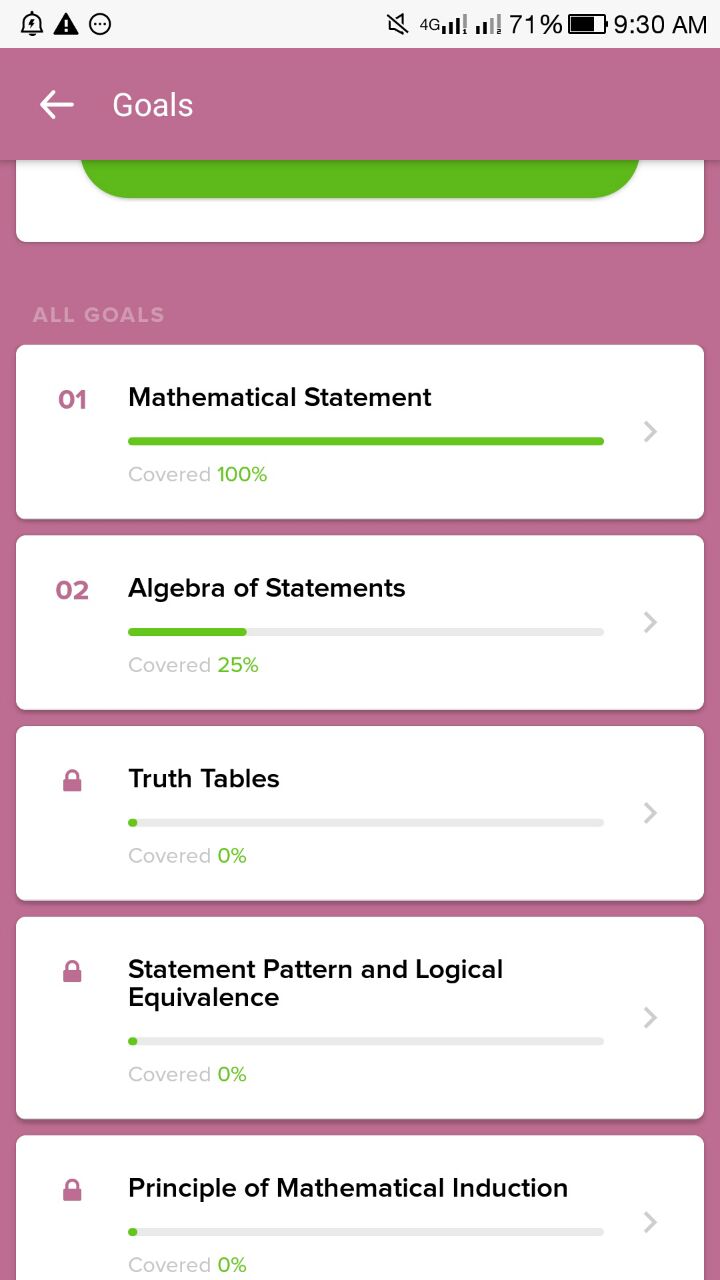Go back from the Goals screen
This screenshot has width=720, height=1280.
pyautogui.click(x=57, y=105)
